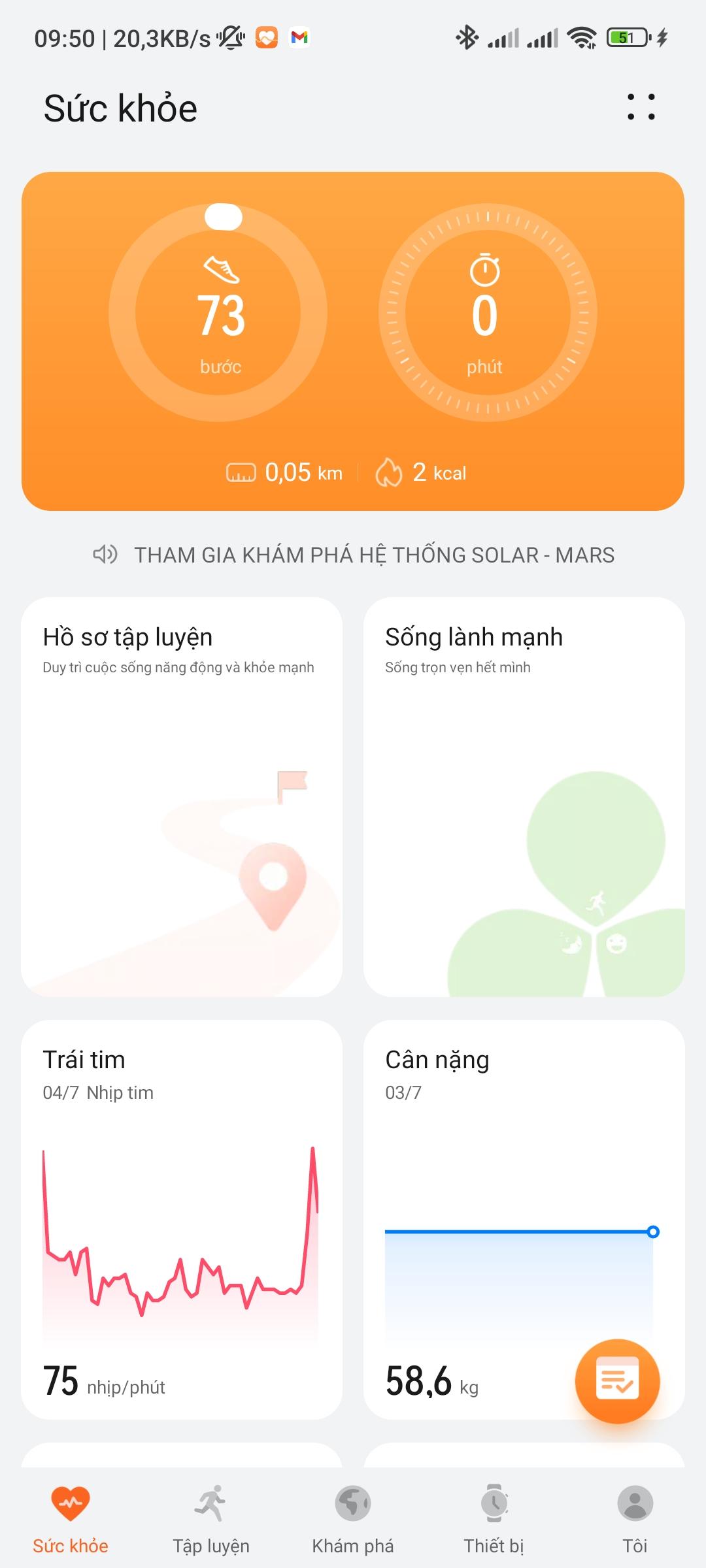Switch to the Thiết bị tab
Screen dimensions: 706x1568
pos(494,1518)
